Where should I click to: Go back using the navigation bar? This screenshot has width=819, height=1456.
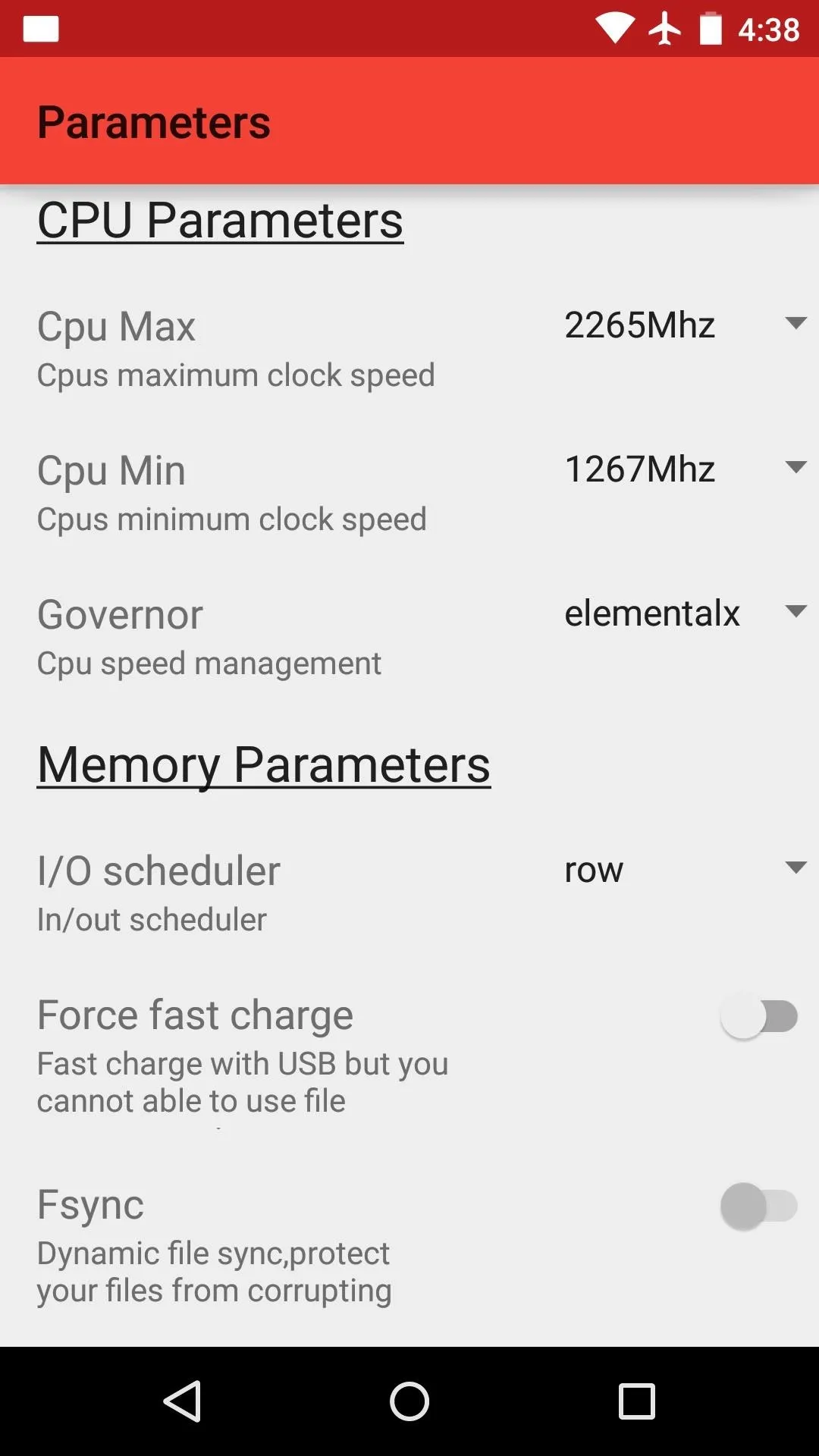(x=182, y=1401)
